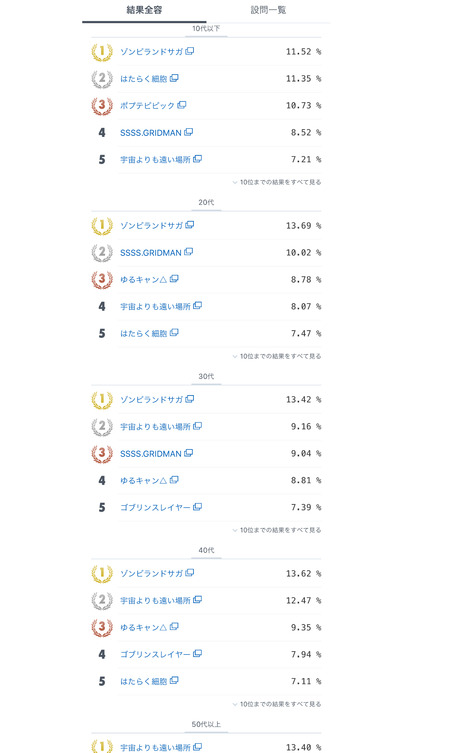The width and height of the screenshot is (450, 753).
Task: Open ゾンビランドサガ link in 40代 ranking
Action: 157,573
